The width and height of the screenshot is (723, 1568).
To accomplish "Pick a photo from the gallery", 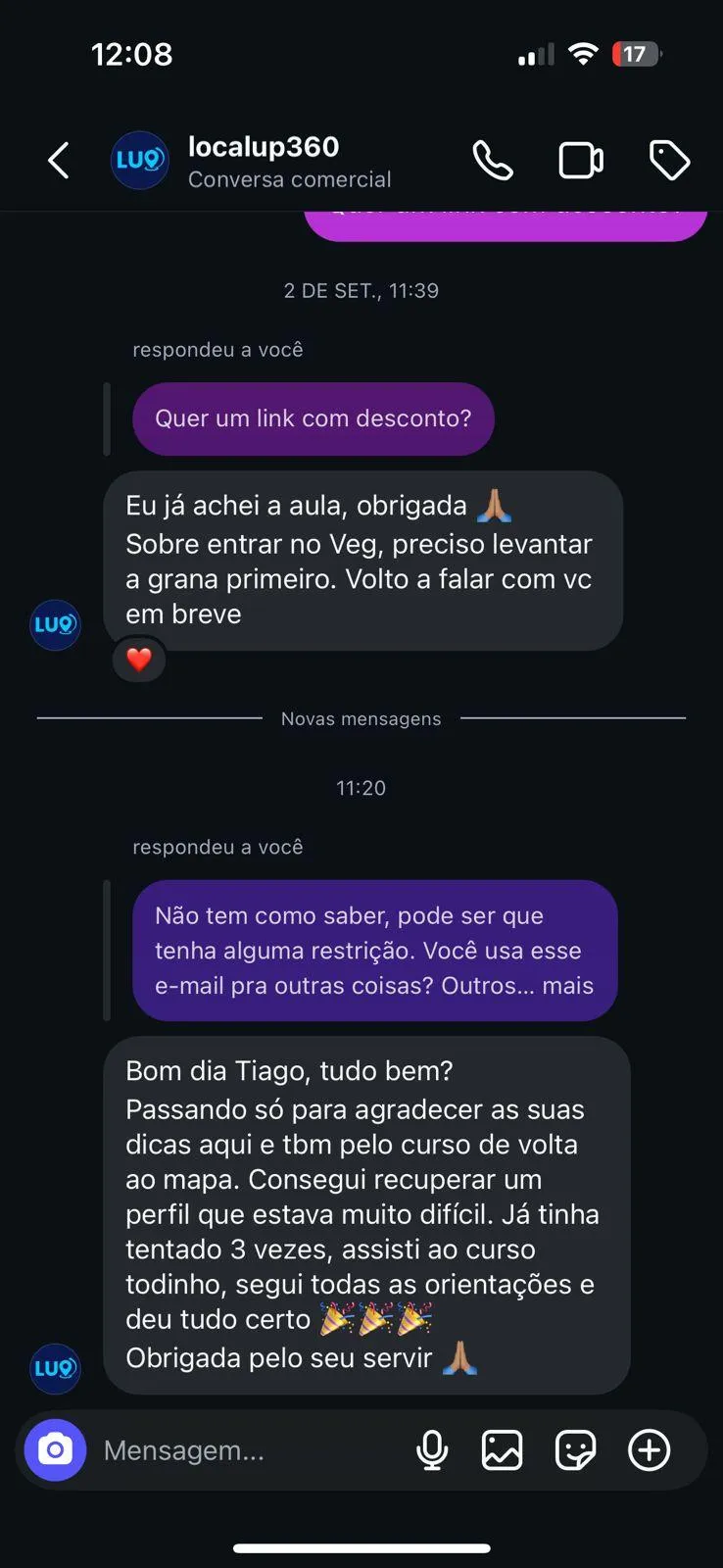I will pos(502,1450).
